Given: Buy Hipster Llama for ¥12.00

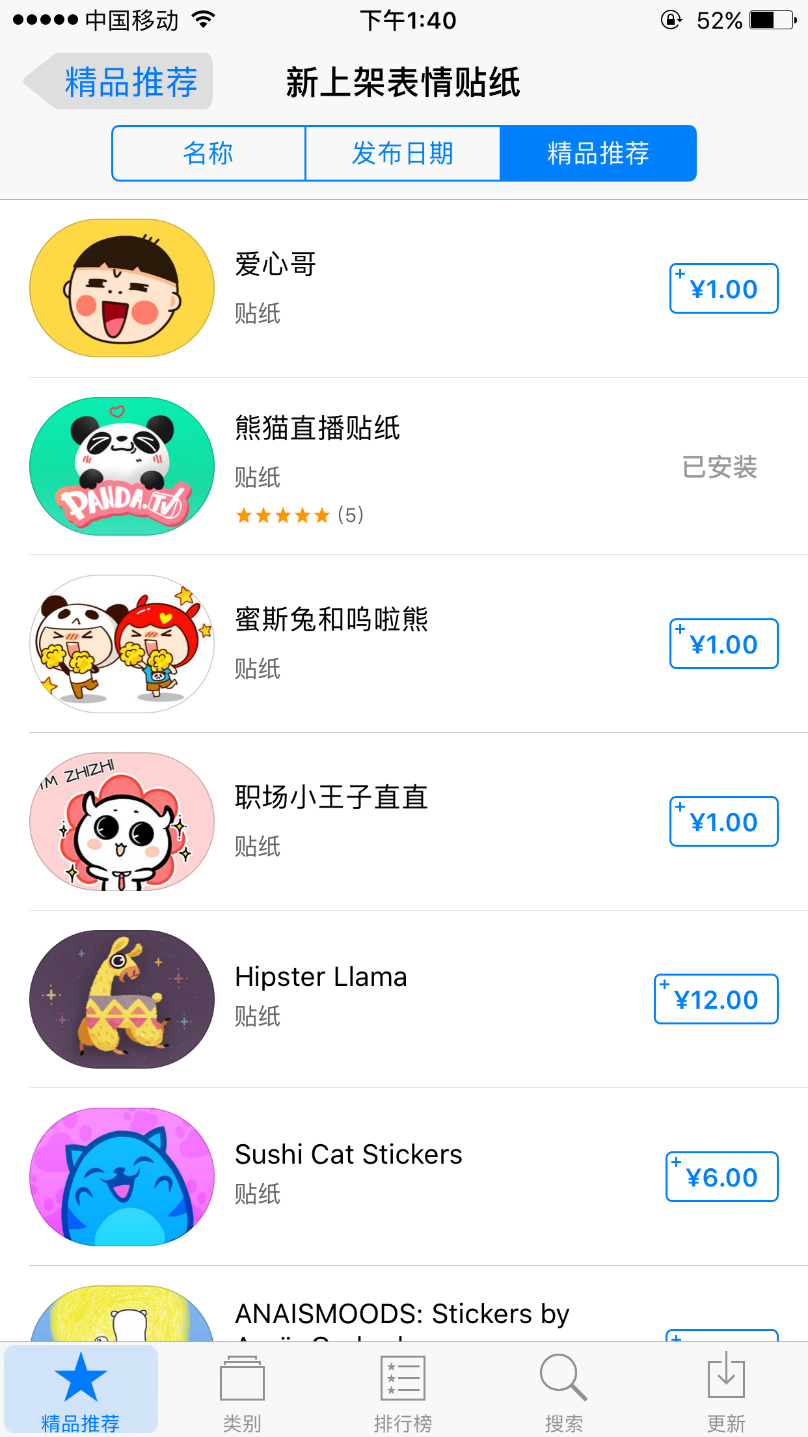Looking at the screenshot, I should point(716,999).
